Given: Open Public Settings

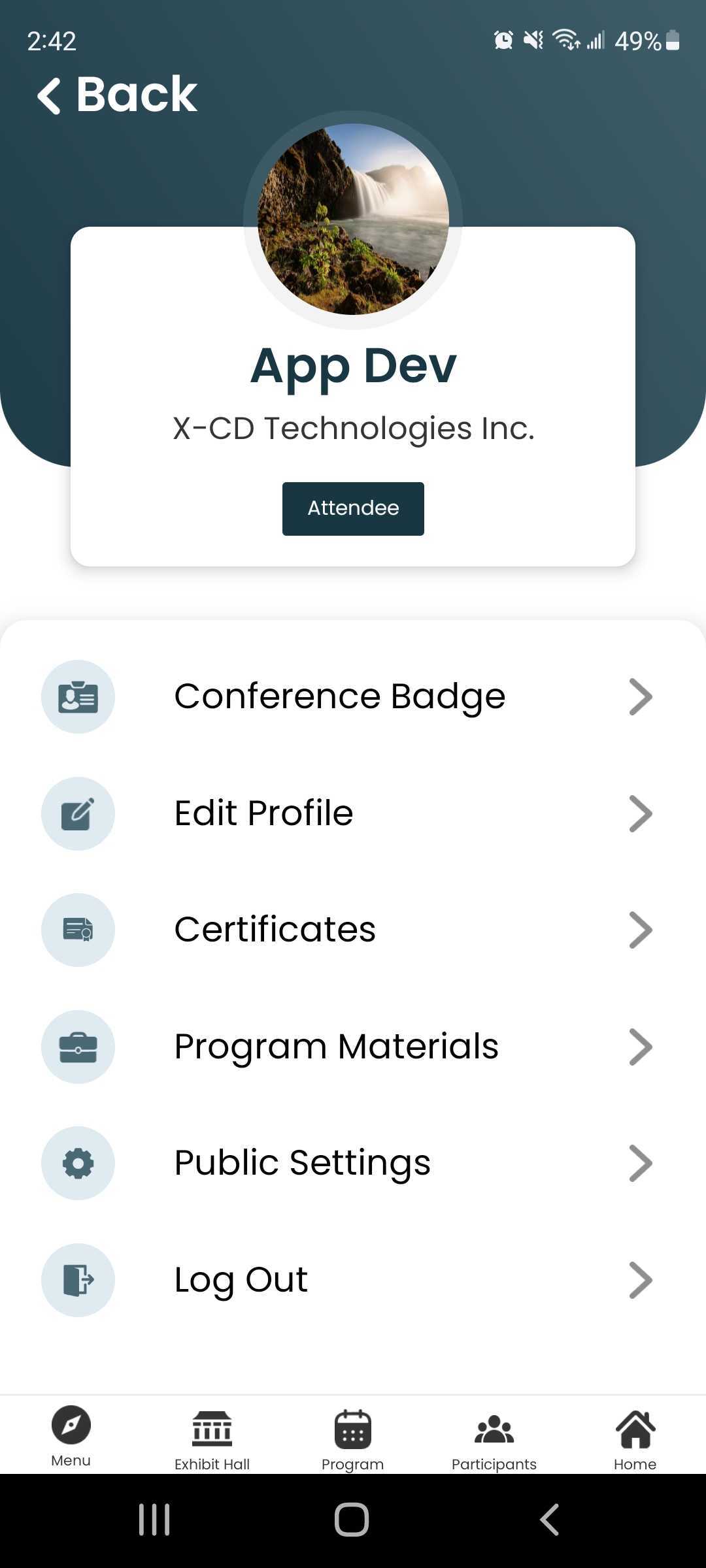Looking at the screenshot, I should pyautogui.click(x=353, y=1163).
